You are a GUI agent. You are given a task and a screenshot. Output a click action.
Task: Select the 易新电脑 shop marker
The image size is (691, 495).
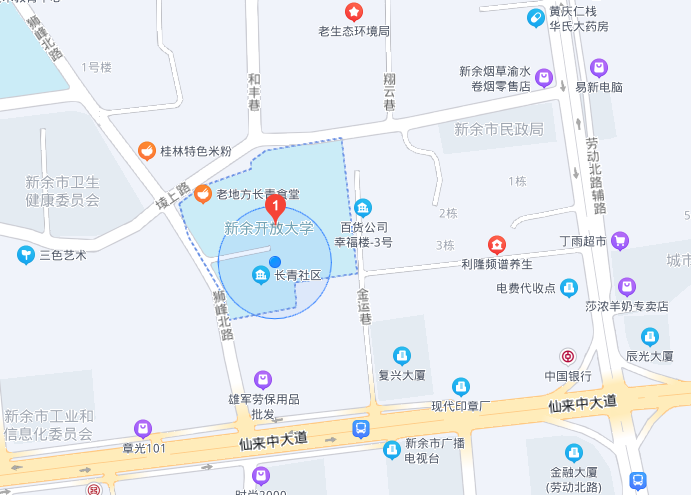(598, 69)
